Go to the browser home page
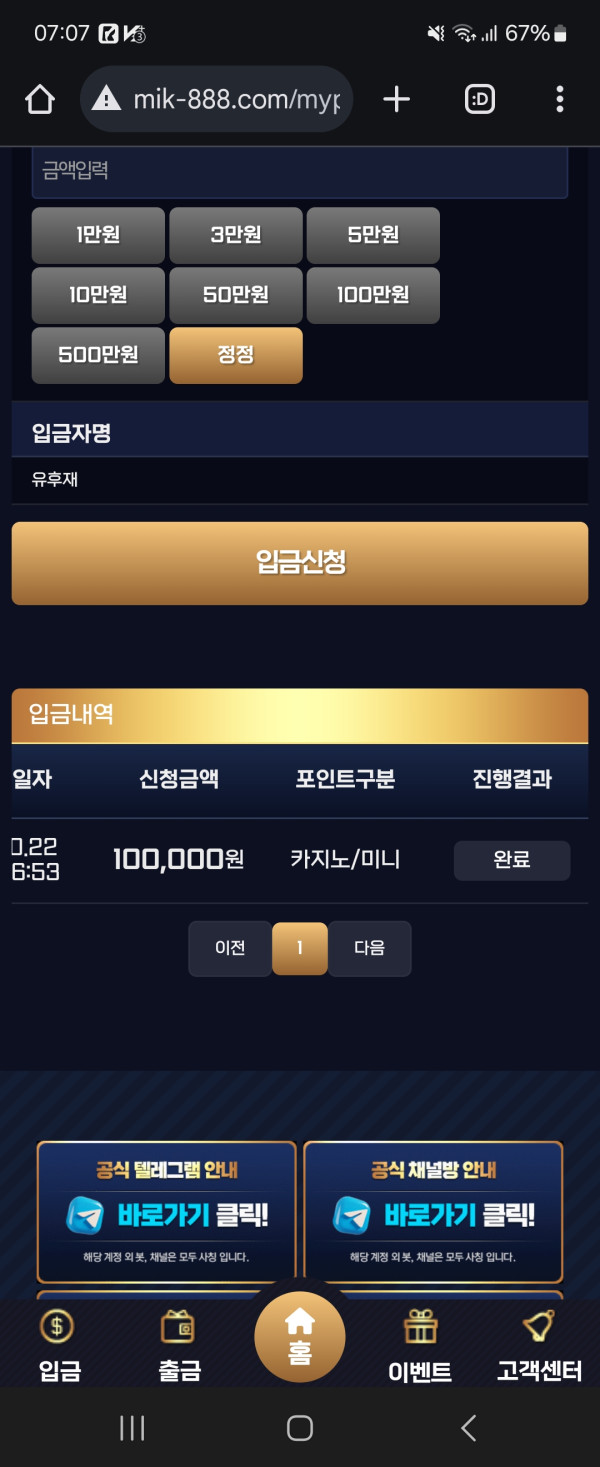This screenshot has width=600, height=1467. (39, 99)
